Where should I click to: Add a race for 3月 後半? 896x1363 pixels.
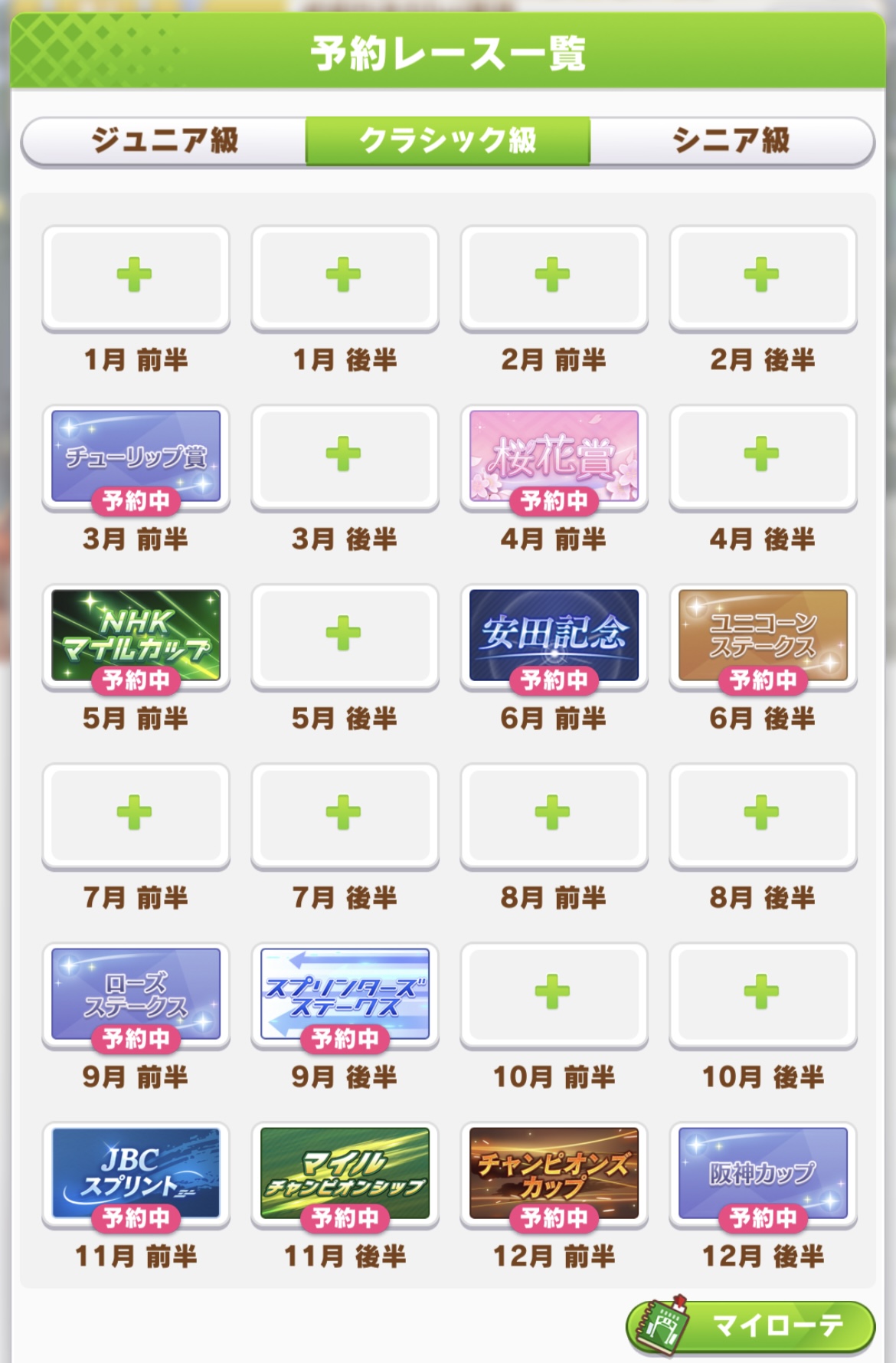345,457
